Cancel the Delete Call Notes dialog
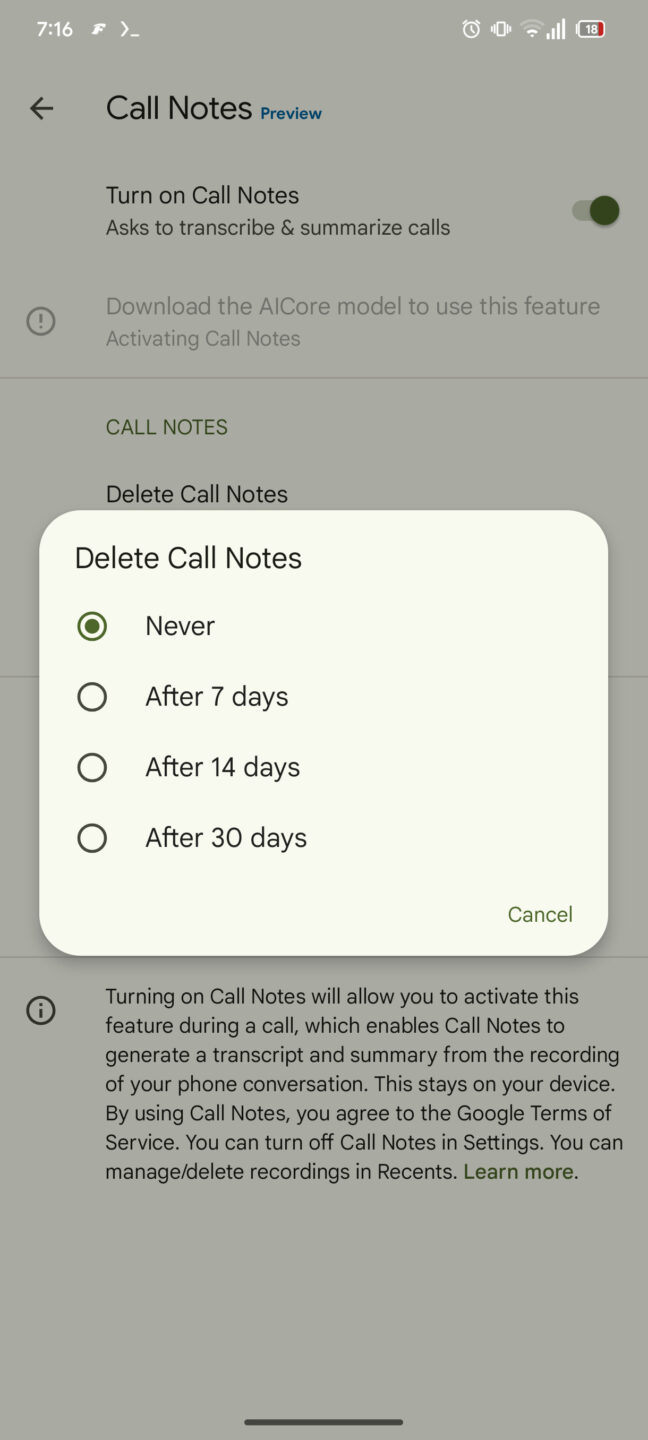This screenshot has width=648, height=1440. click(x=539, y=914)
